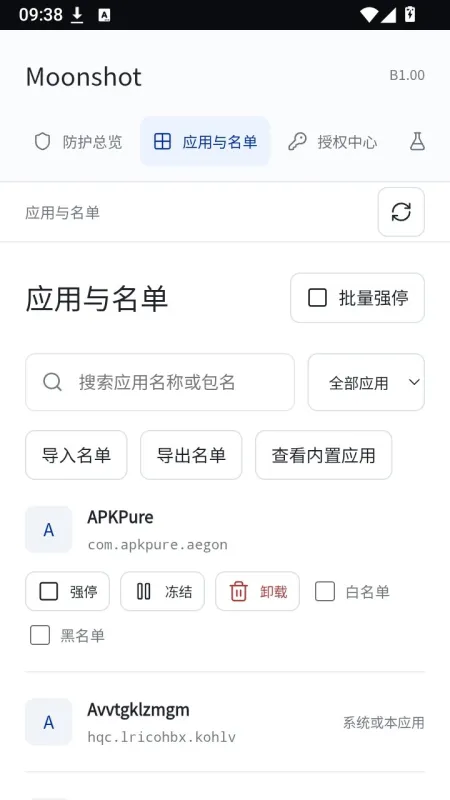Check 强停 for APKPure
This screenshot has width=450, height=800.
click(x=67, y=591)
